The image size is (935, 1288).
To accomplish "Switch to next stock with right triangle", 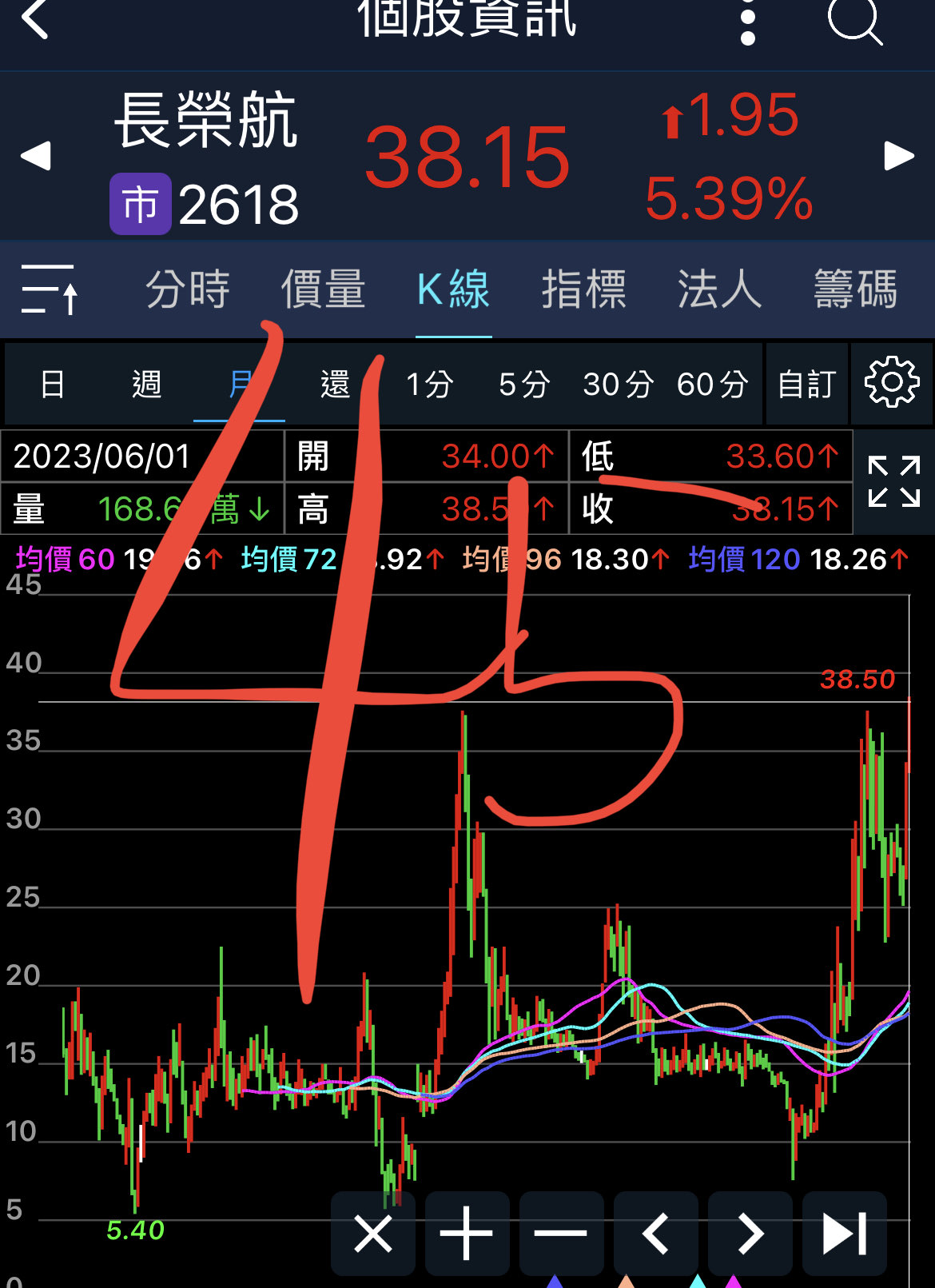I will click(x=899, y=156).
